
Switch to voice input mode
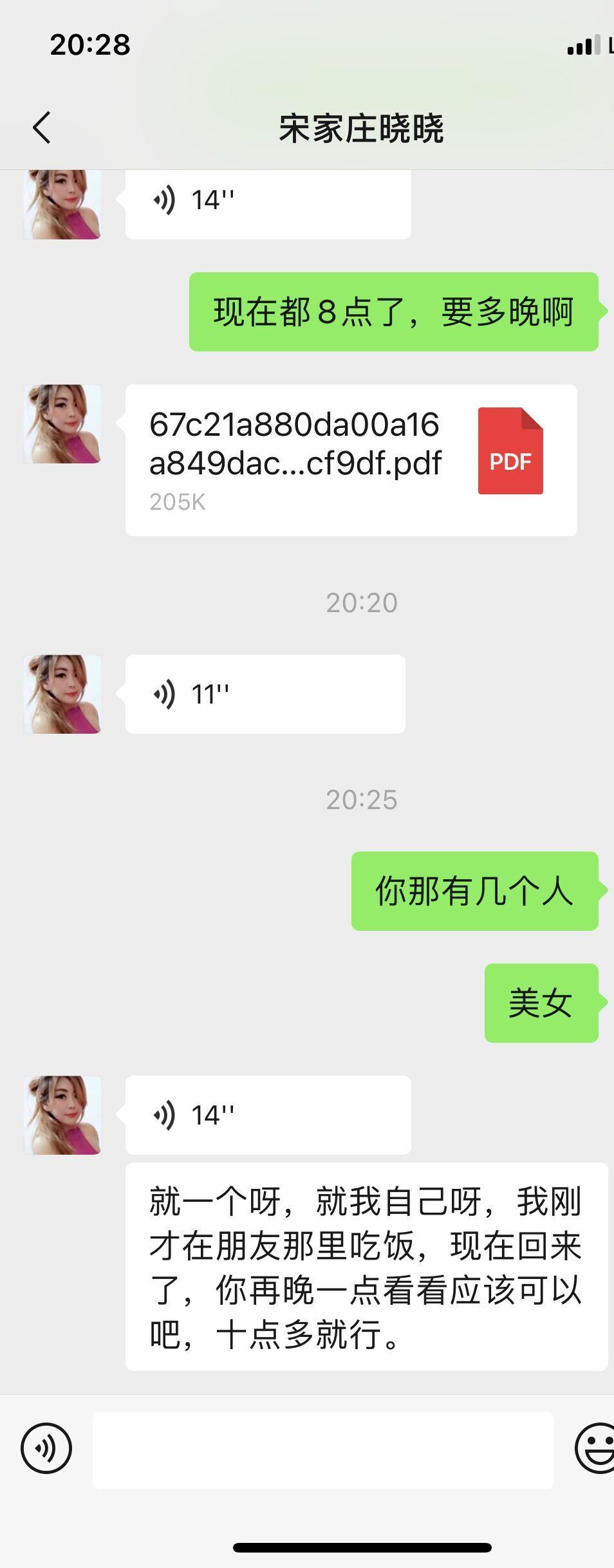46,1448
